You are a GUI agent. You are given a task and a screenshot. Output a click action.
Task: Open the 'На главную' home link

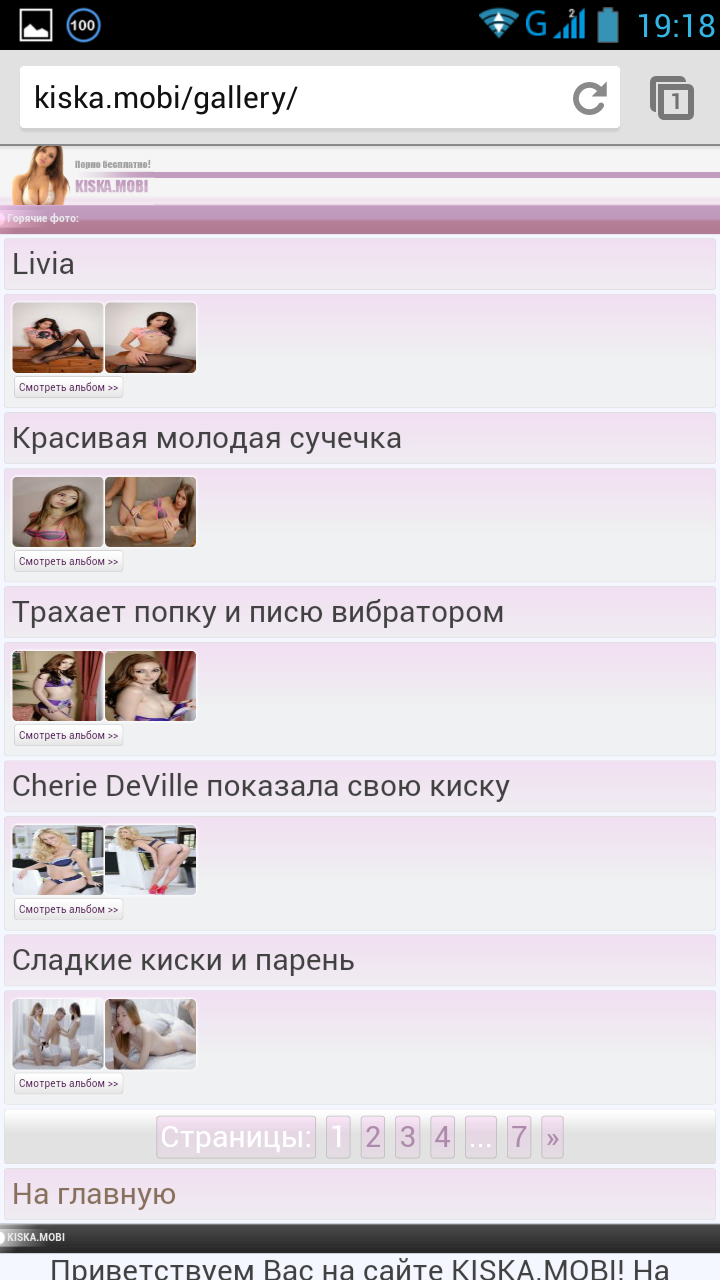[x=94, y=1194]
